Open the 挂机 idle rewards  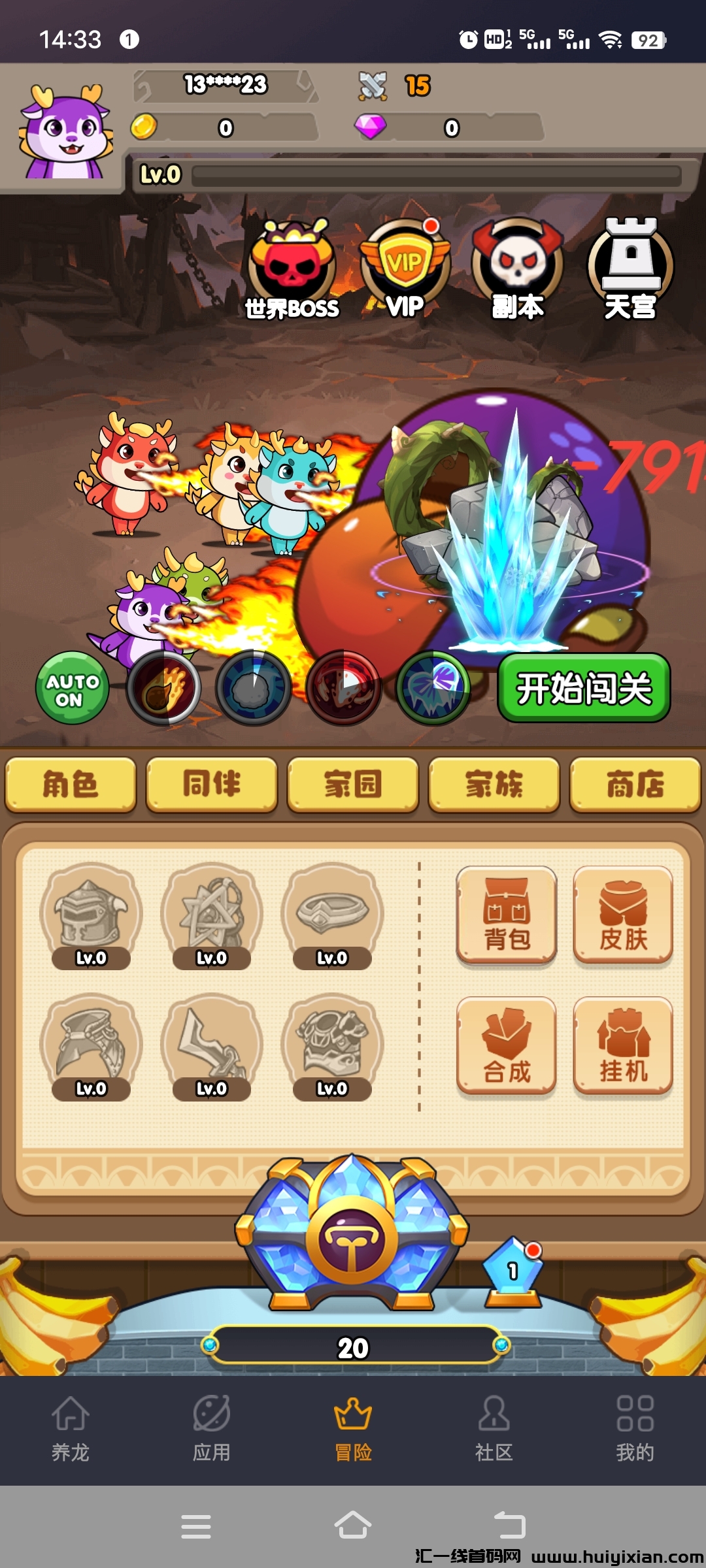pyautogui.click(x=623, y=1045)
